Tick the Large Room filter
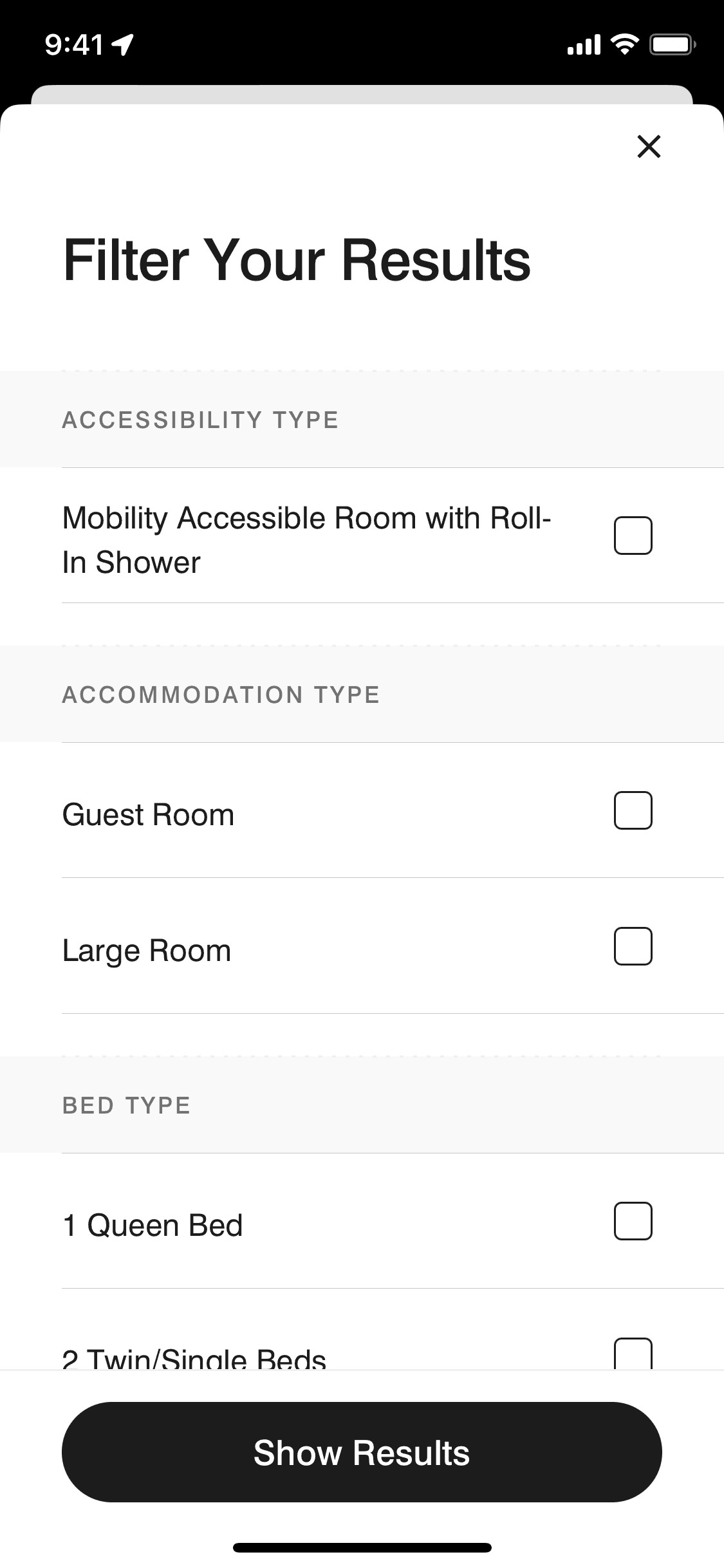The image size is (724, 1568). [x=633, y=946]
